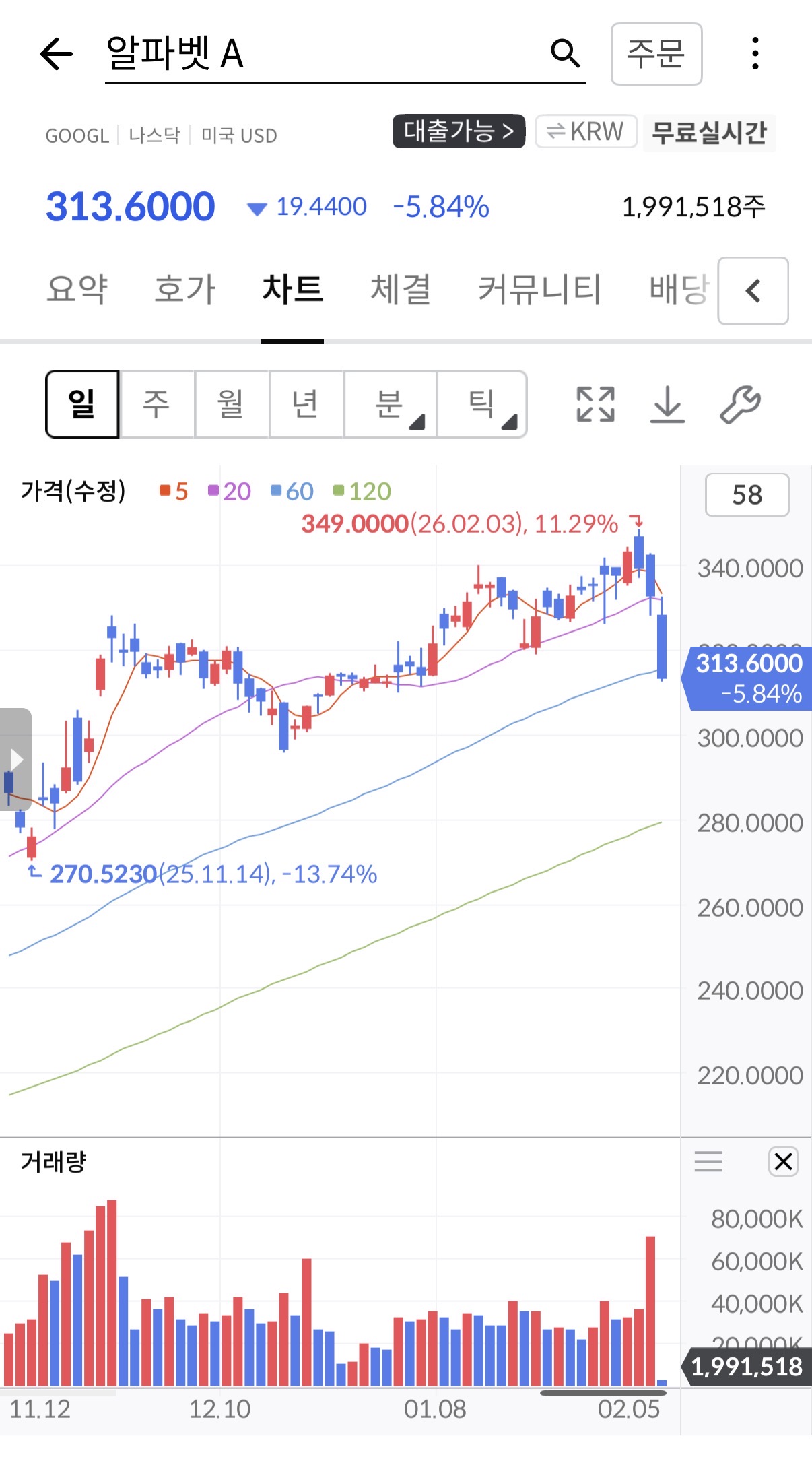Select the 월 monthly chart period
812x1459 pixels.
click(x=231, y=404)
